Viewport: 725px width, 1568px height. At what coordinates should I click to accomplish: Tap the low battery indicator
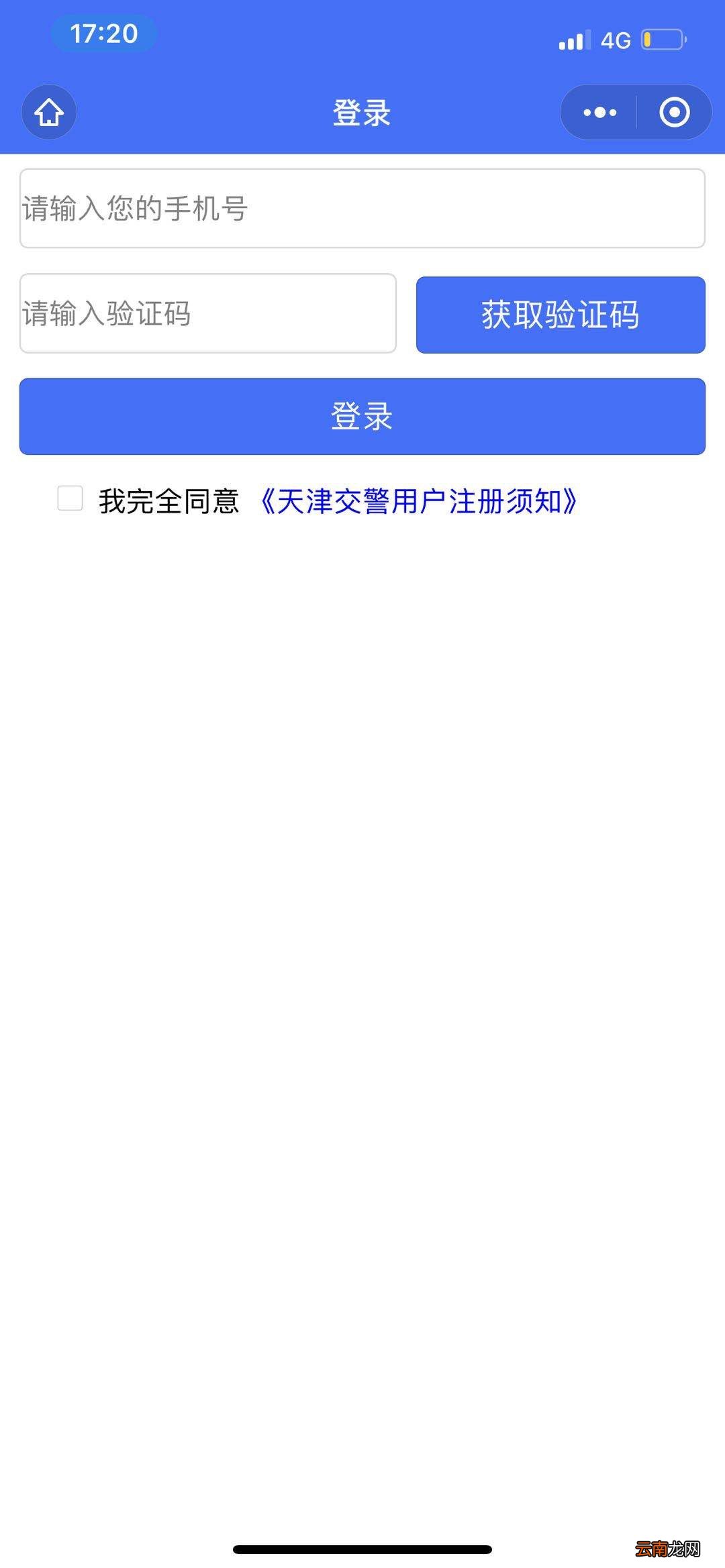(661, 38)
